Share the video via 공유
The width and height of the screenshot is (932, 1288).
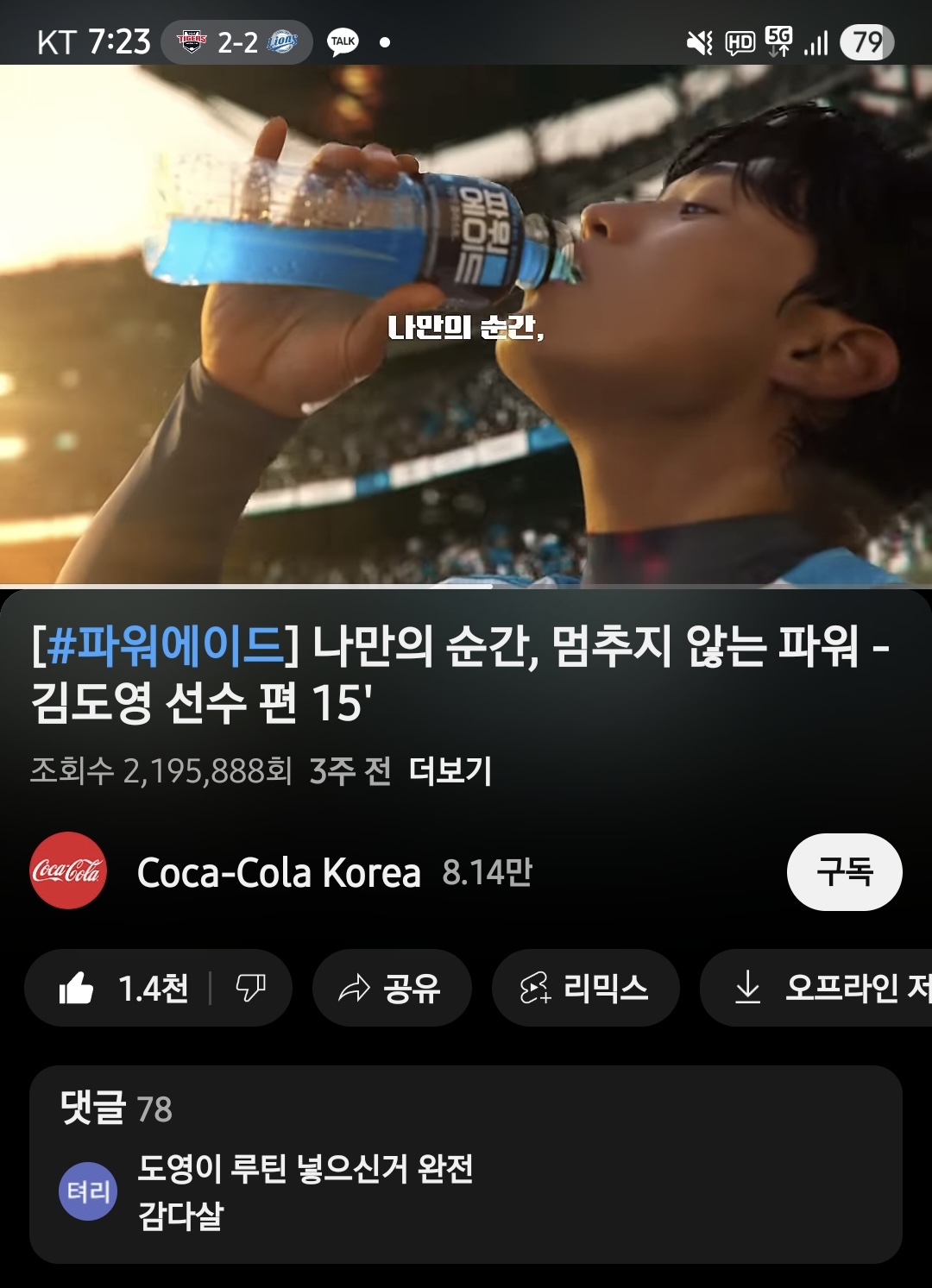point(392,988)
